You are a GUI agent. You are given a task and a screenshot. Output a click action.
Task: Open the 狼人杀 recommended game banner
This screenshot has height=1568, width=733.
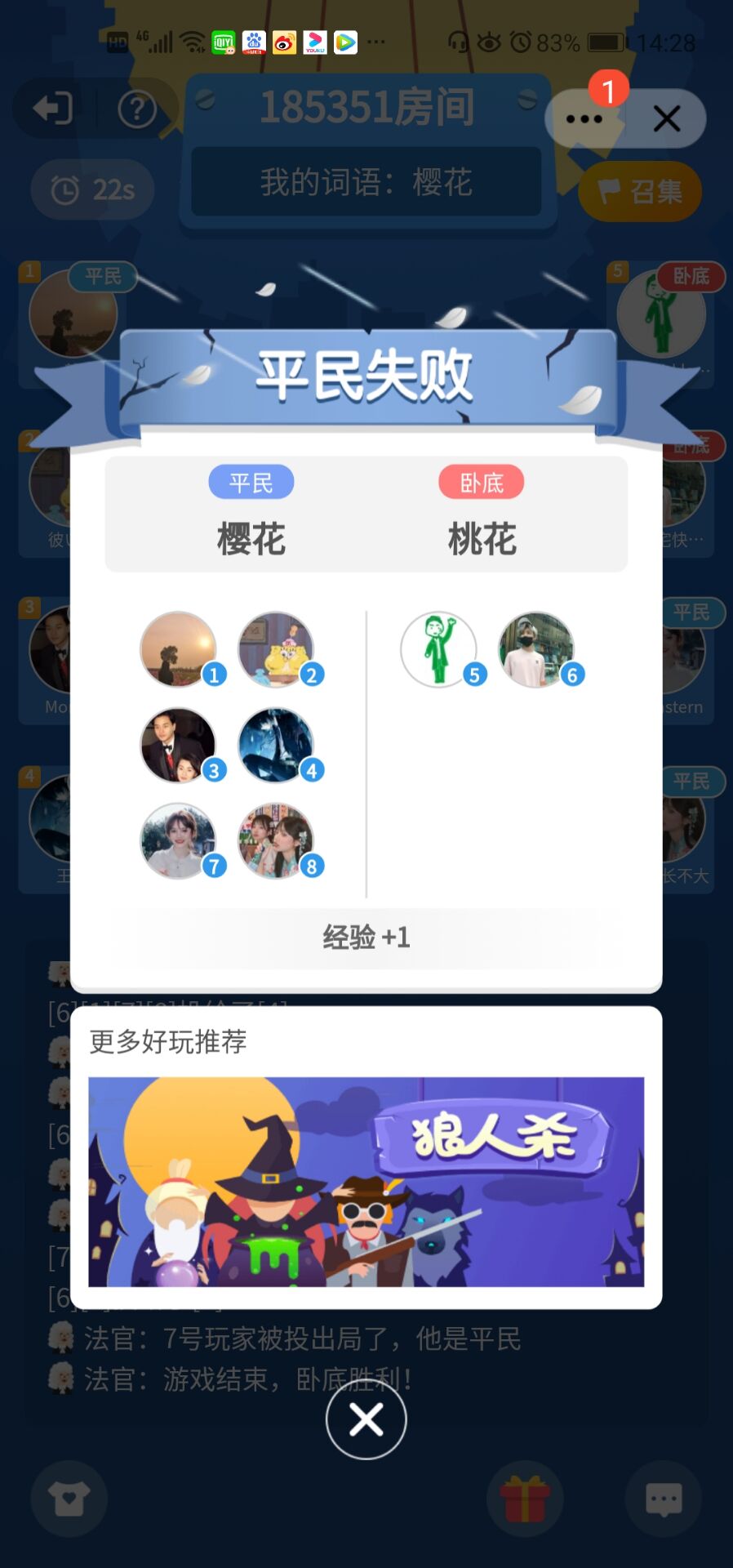tap(366, 1181)
